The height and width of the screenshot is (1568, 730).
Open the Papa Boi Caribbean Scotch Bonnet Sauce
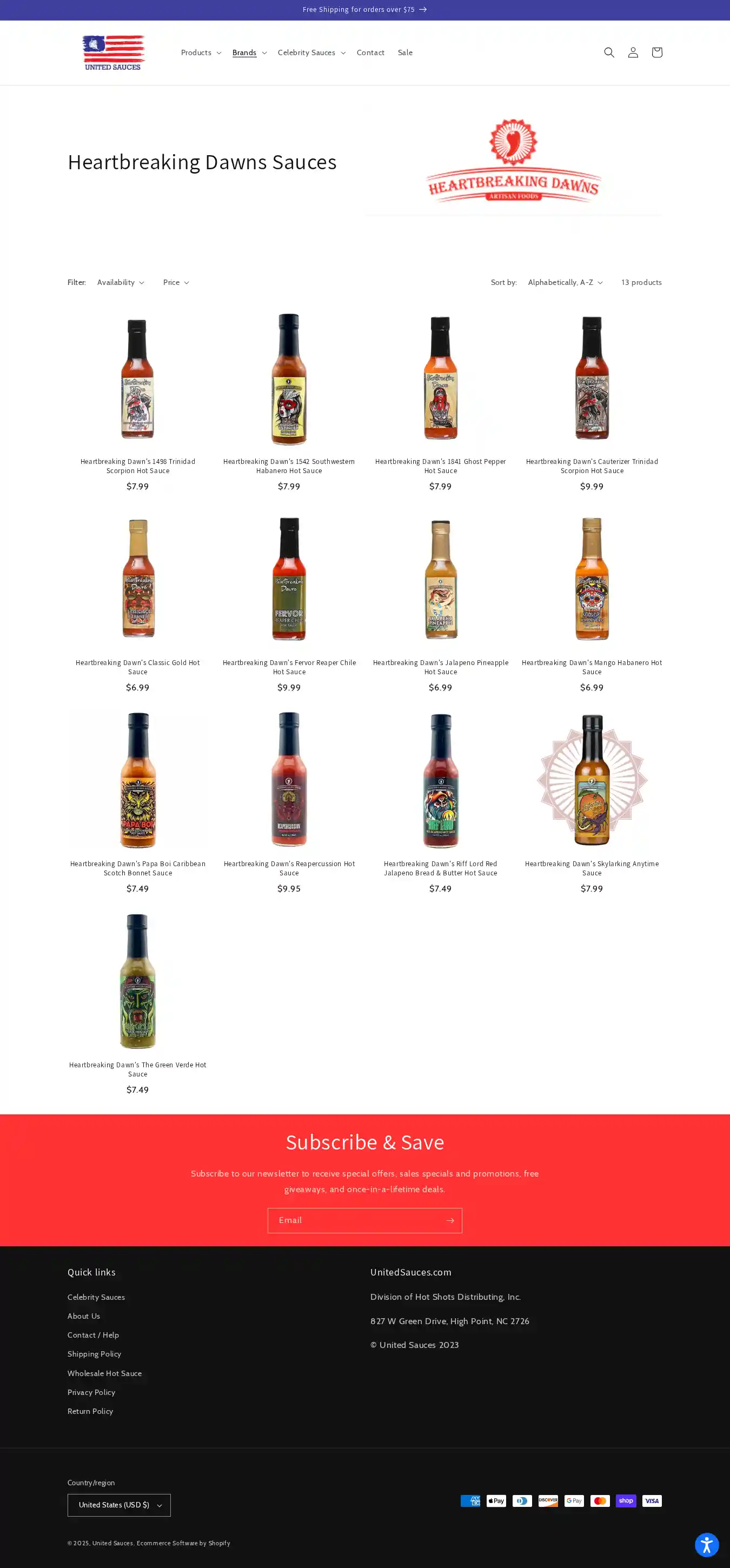137,868
